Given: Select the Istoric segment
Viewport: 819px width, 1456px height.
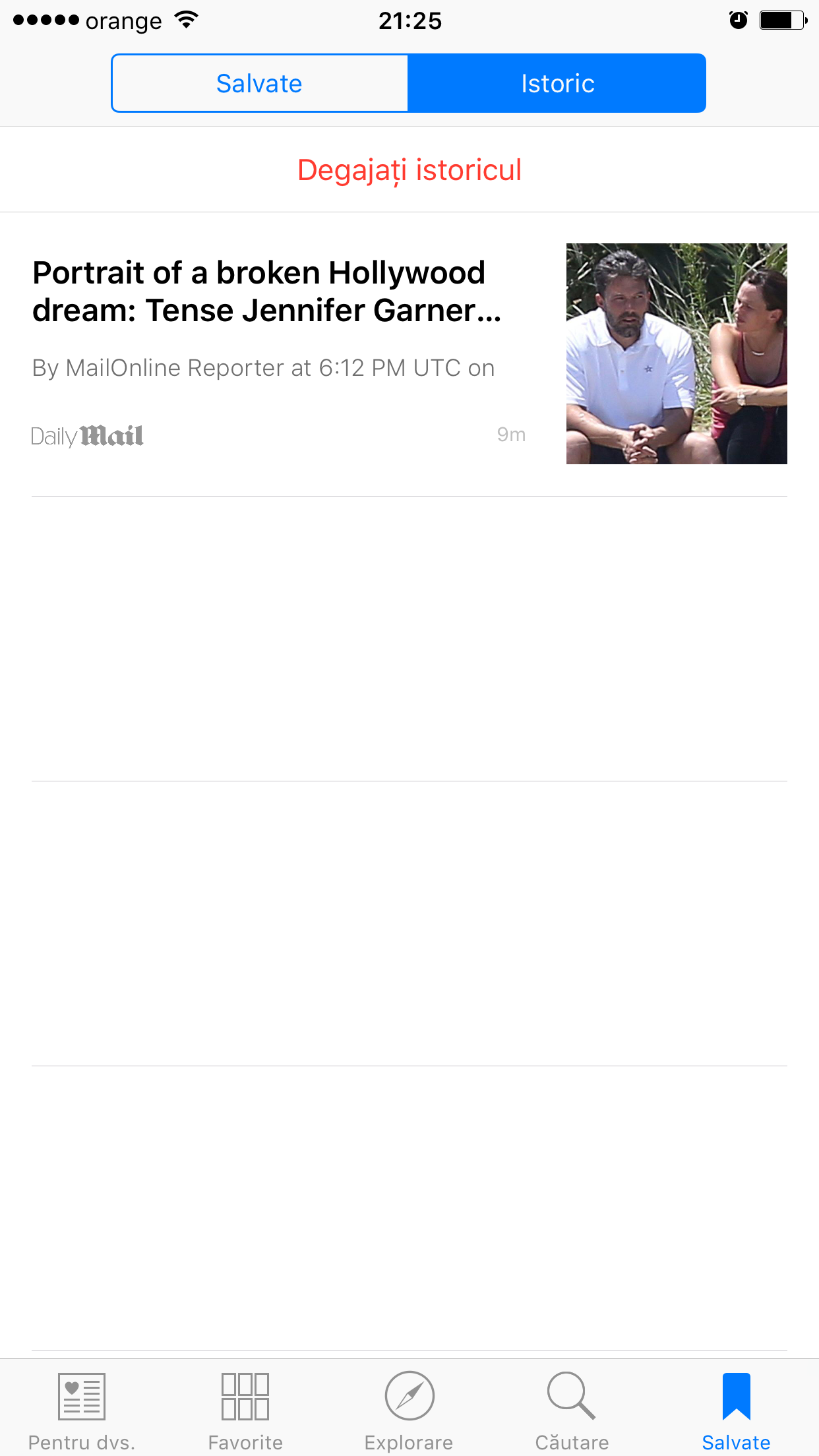Looking at the screenshot, I should coord(557,83).
